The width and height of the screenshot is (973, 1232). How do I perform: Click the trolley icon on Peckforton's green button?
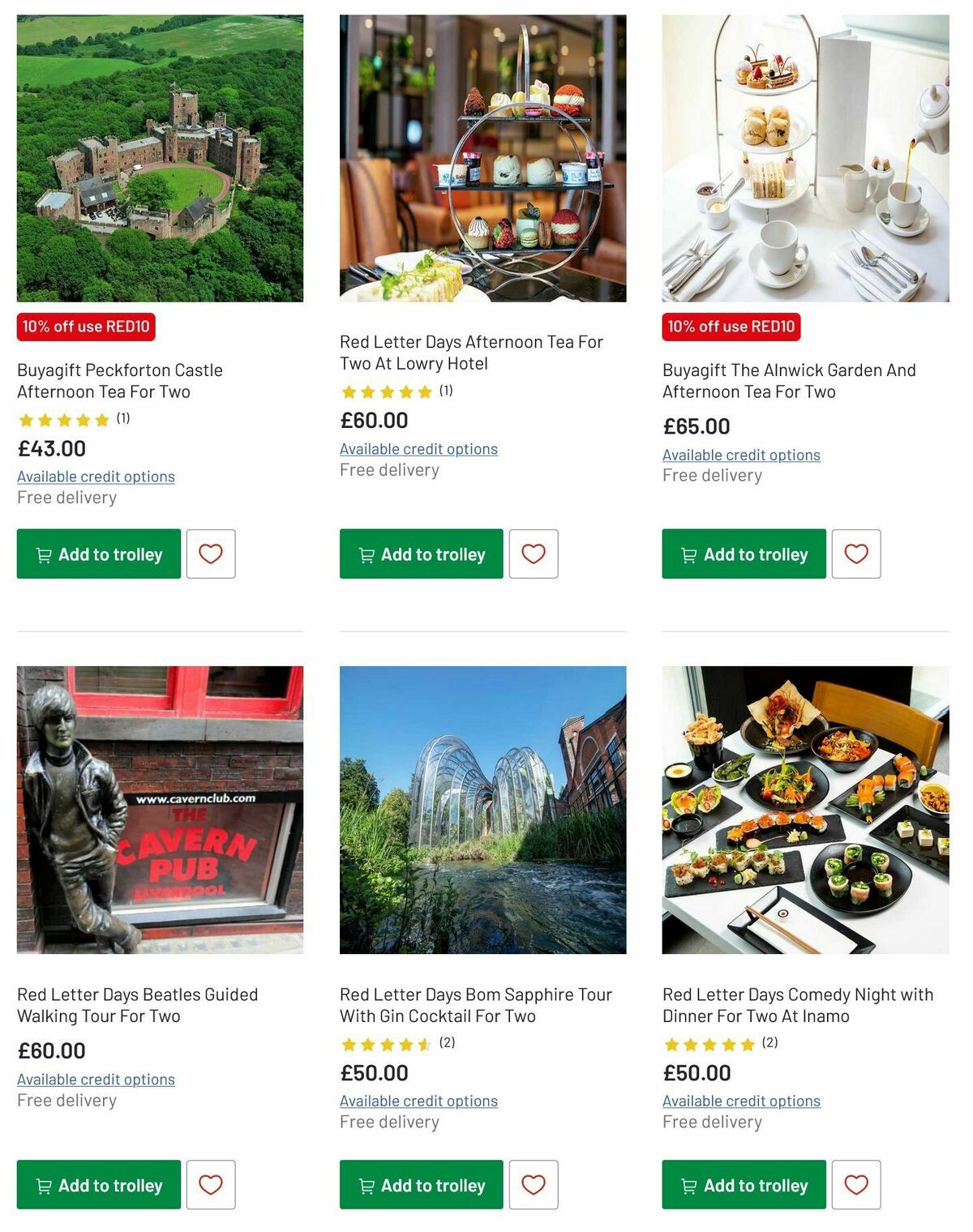pyautogui.click(x=44, y=554)
